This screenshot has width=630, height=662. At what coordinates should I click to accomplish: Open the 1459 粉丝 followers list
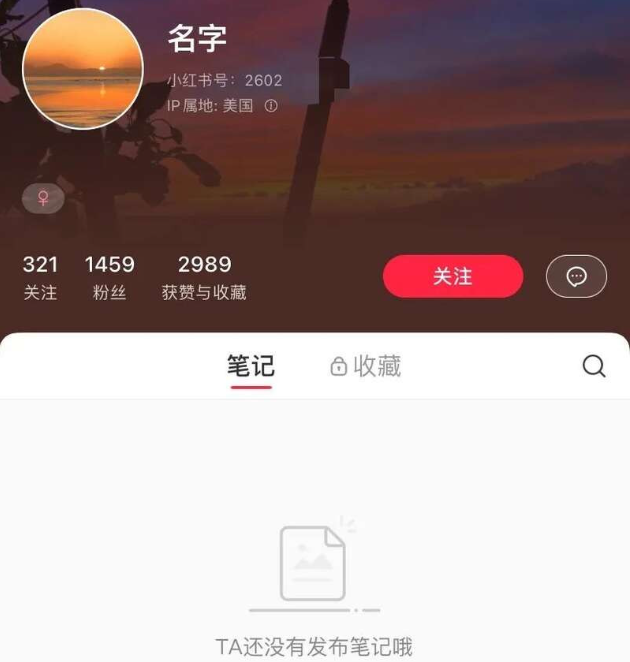[x=109, y=277]
